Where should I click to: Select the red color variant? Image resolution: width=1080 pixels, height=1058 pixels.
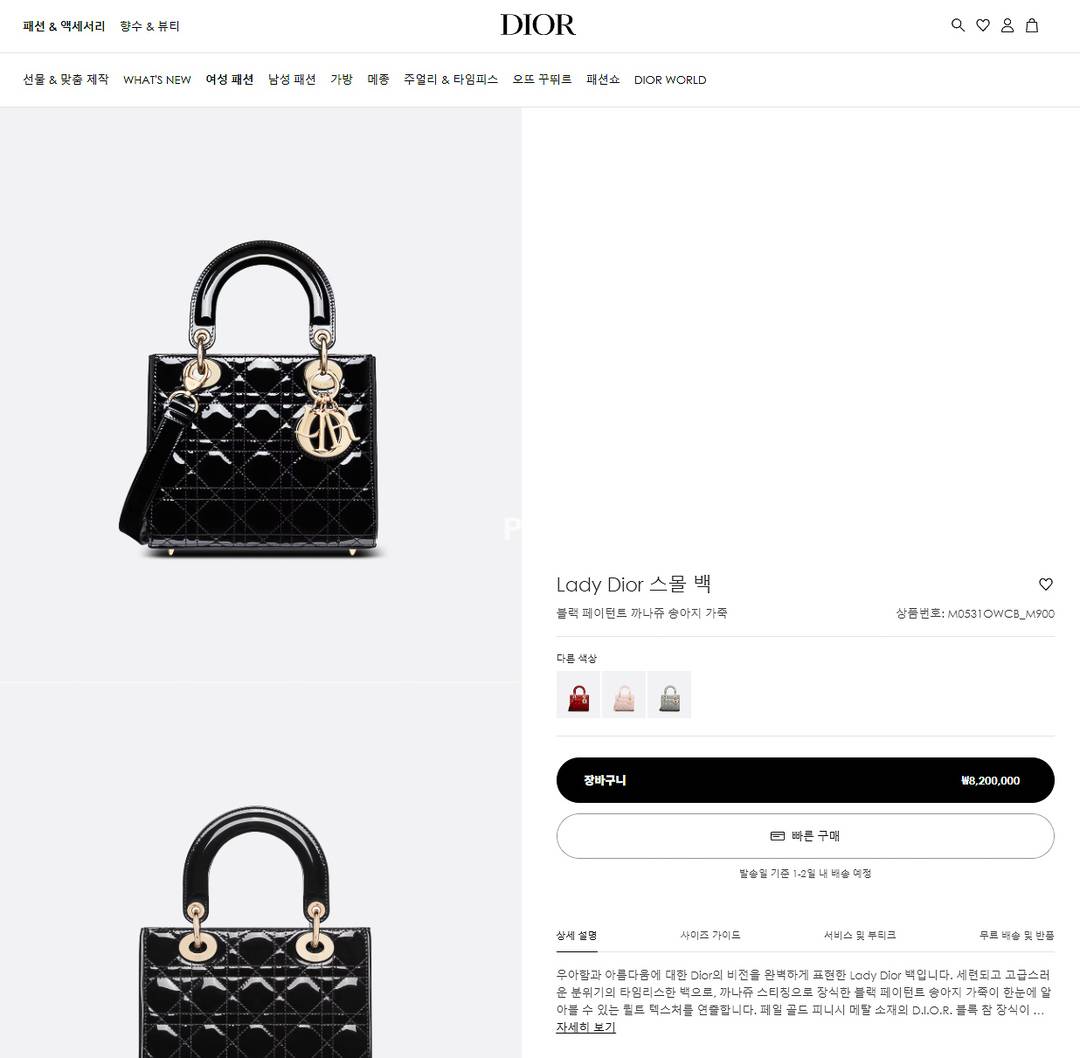(x=578, y=694)
